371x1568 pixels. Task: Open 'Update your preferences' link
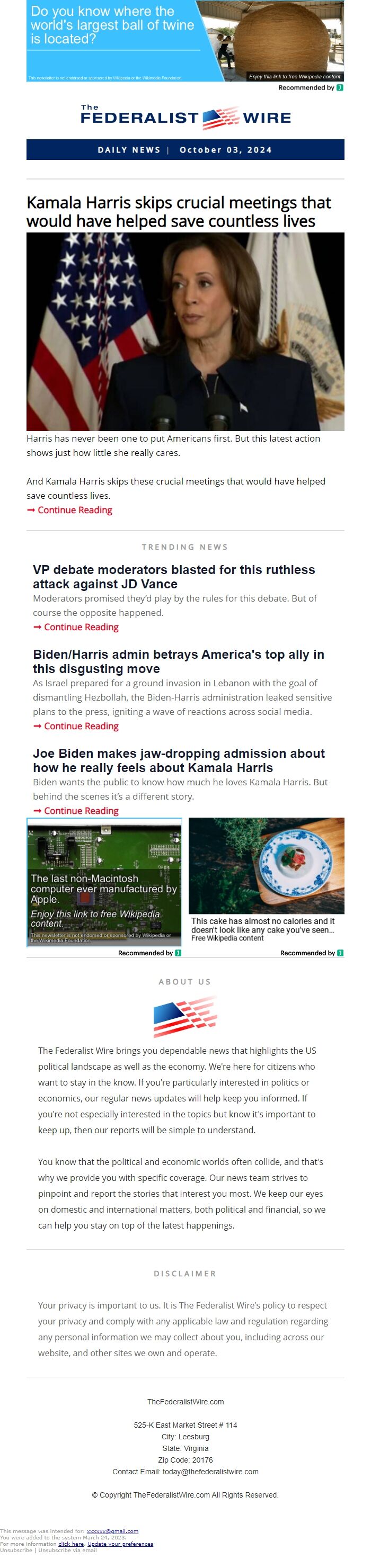[x=120, y=1544]
